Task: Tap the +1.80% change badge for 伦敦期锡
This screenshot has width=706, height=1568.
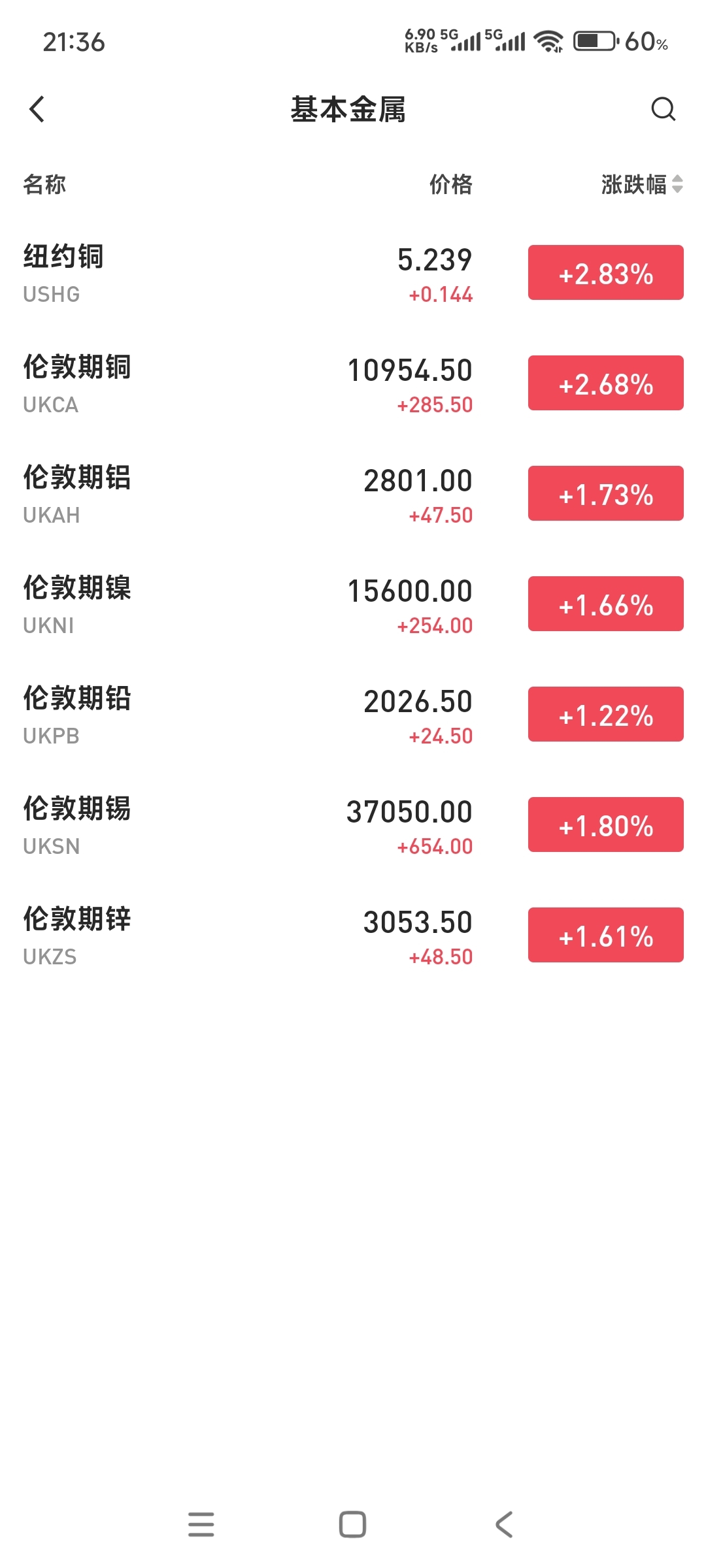Action: click(x=605, y=825)
